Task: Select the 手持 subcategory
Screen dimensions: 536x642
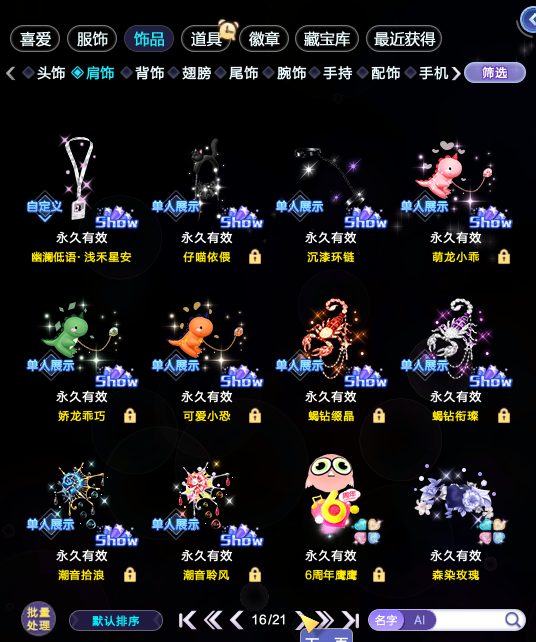Action: coord(332,73)
